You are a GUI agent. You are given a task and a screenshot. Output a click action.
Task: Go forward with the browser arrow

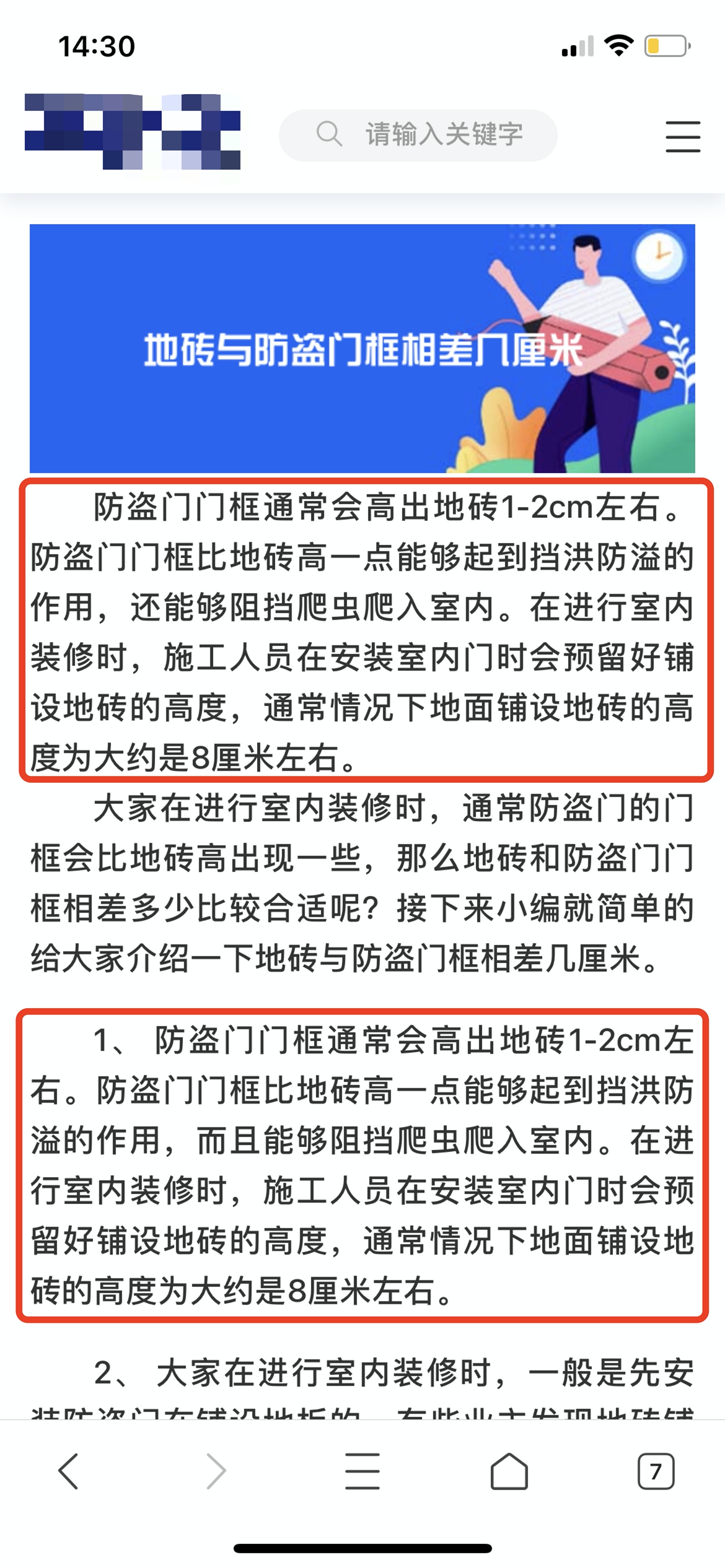pyautogui.click(x=216, y=1471)
